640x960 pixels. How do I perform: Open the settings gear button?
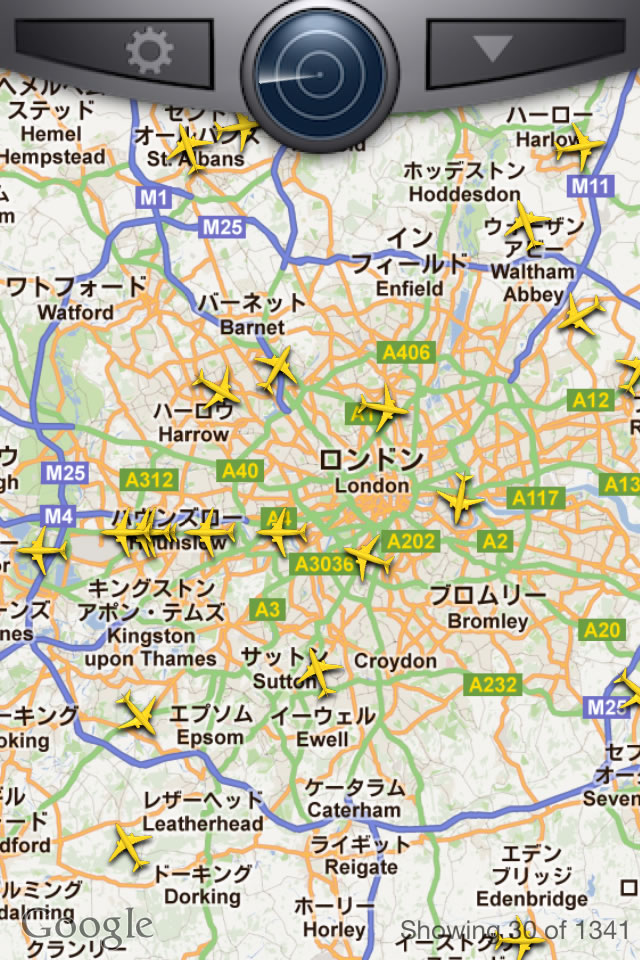click(150, 52)
